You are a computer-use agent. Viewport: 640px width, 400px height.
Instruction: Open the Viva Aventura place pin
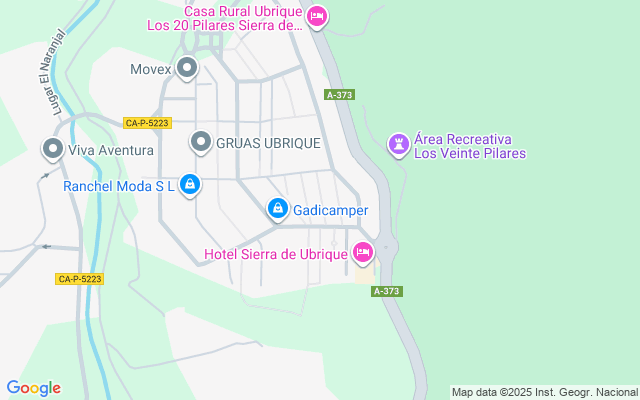(53, 150)
